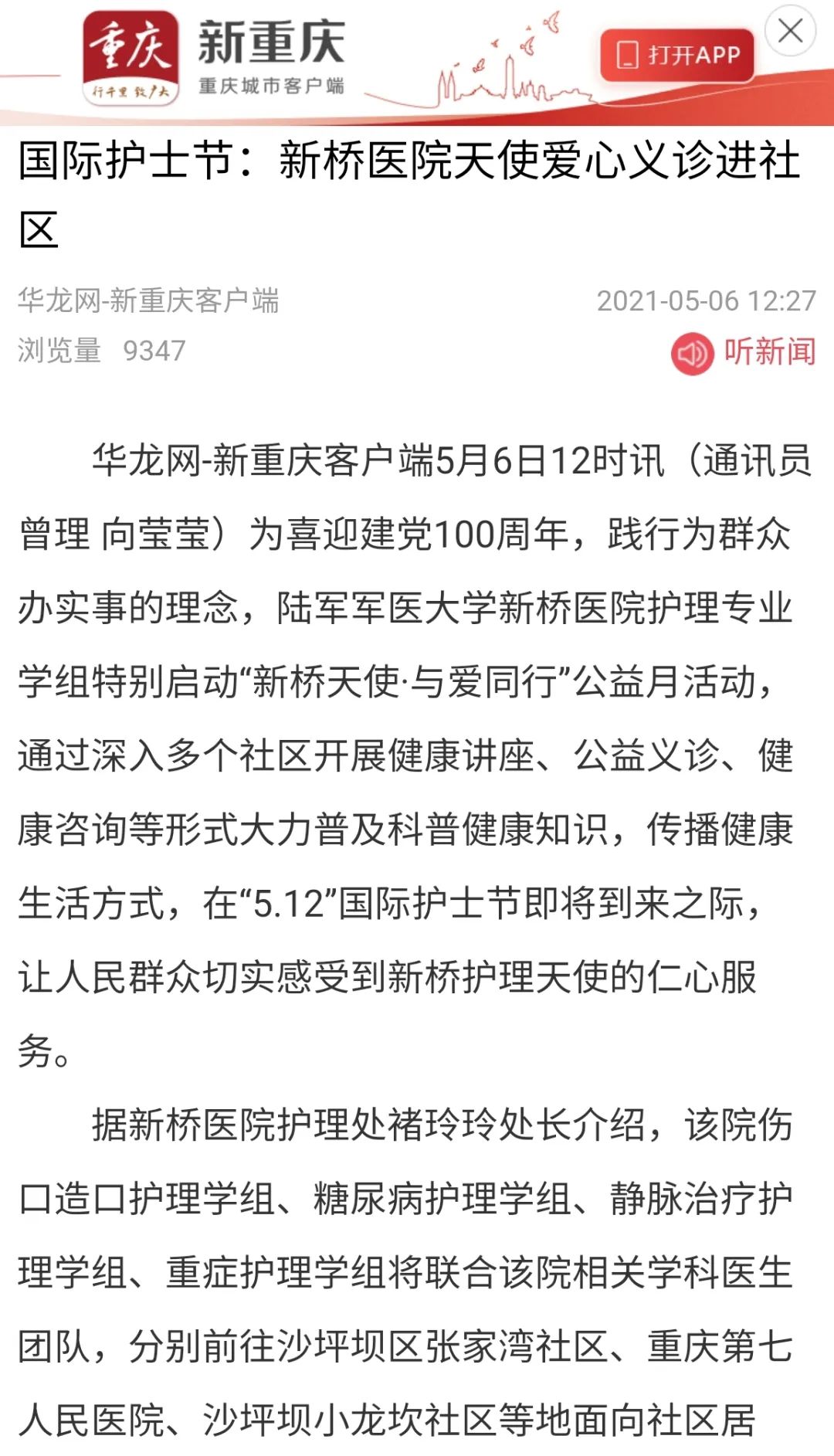Play the article audio with 听新闻
834x1456 pixels.
point(743,352)
